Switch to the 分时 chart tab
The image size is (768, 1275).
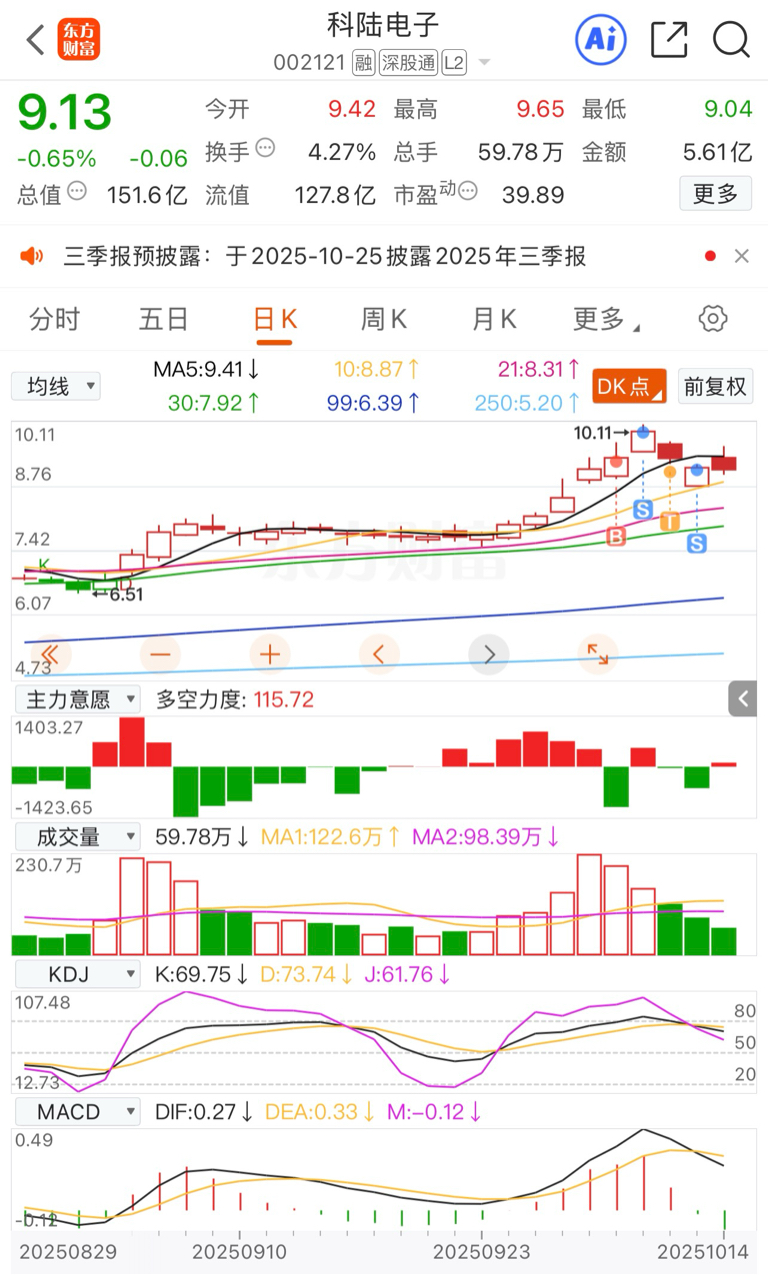(54, 320)
